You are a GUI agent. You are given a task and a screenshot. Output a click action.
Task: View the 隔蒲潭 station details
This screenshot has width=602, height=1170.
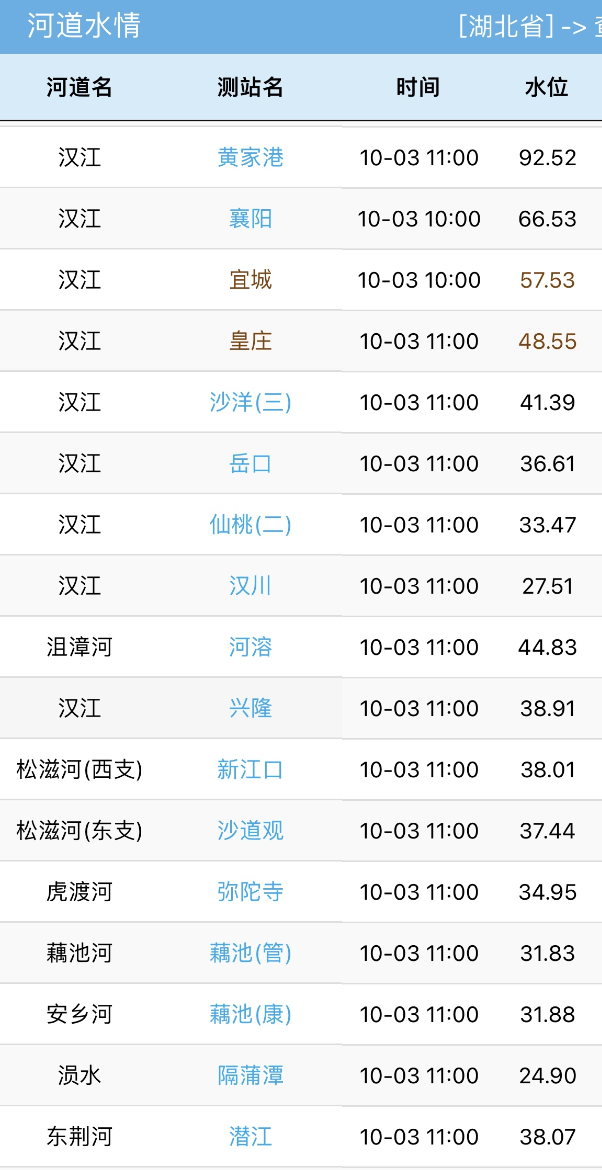tap(250, 1075)
